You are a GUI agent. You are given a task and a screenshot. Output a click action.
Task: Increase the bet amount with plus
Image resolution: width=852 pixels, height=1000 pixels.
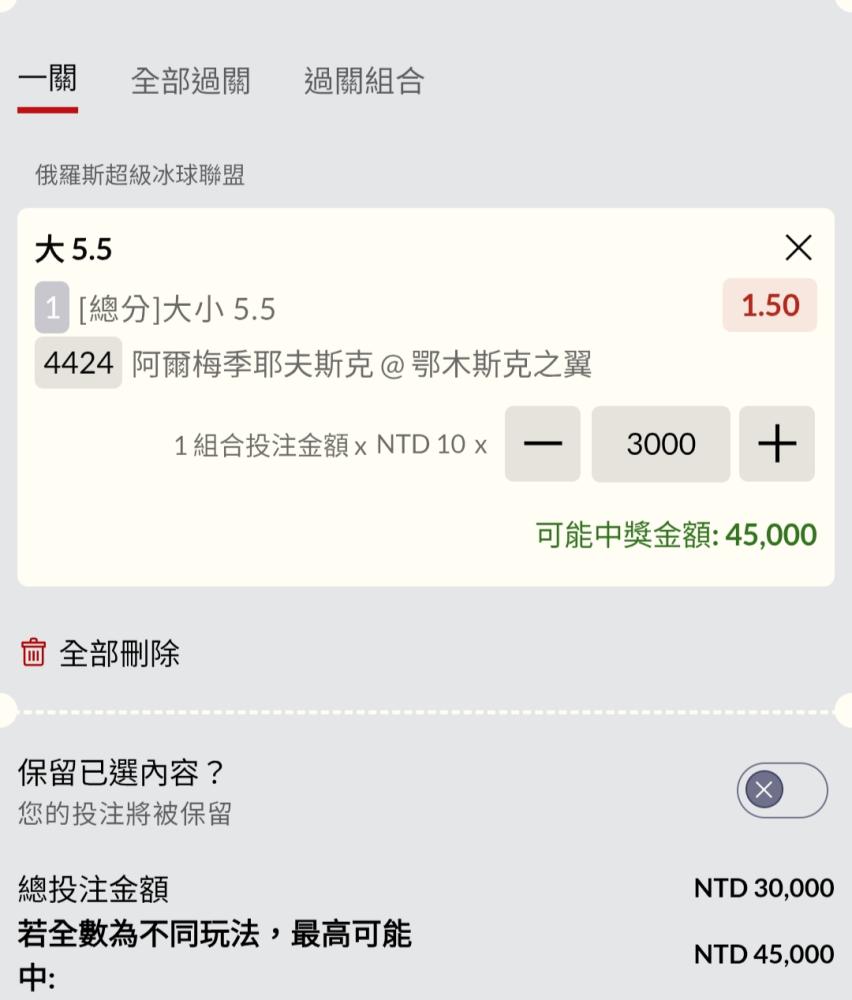(777, 444)
